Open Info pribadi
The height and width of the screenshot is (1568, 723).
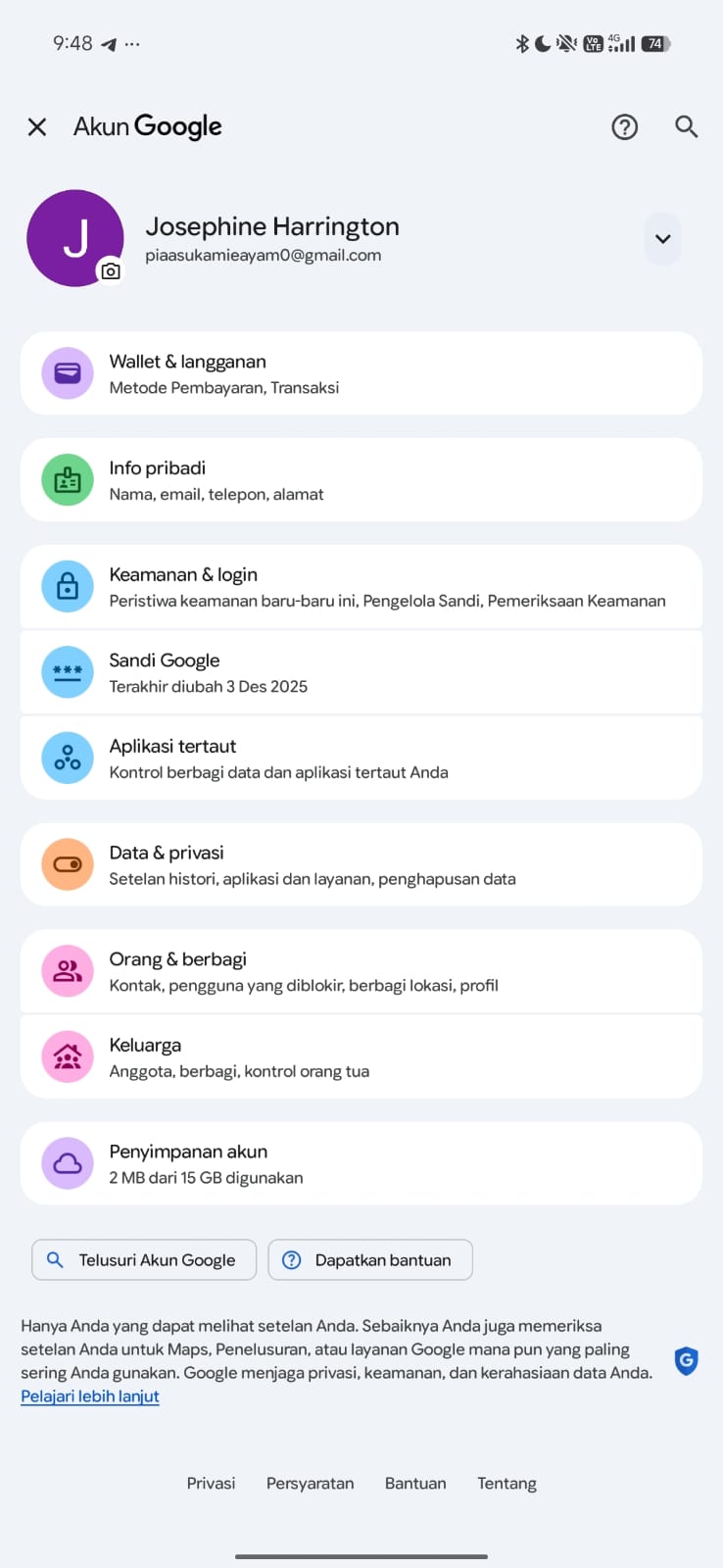click(361, 480)
